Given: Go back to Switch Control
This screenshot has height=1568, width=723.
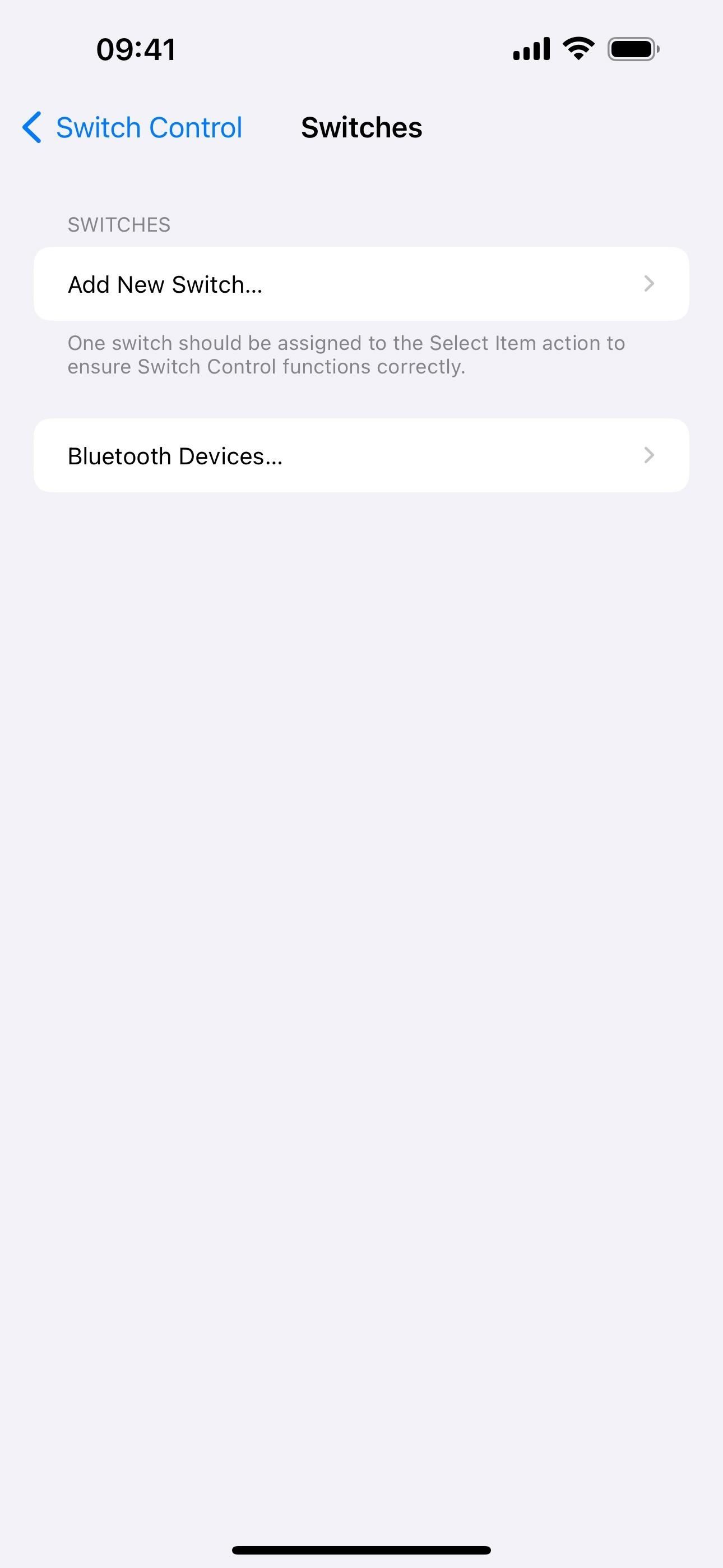Looking at the screenshot, I should pos(133,128).
